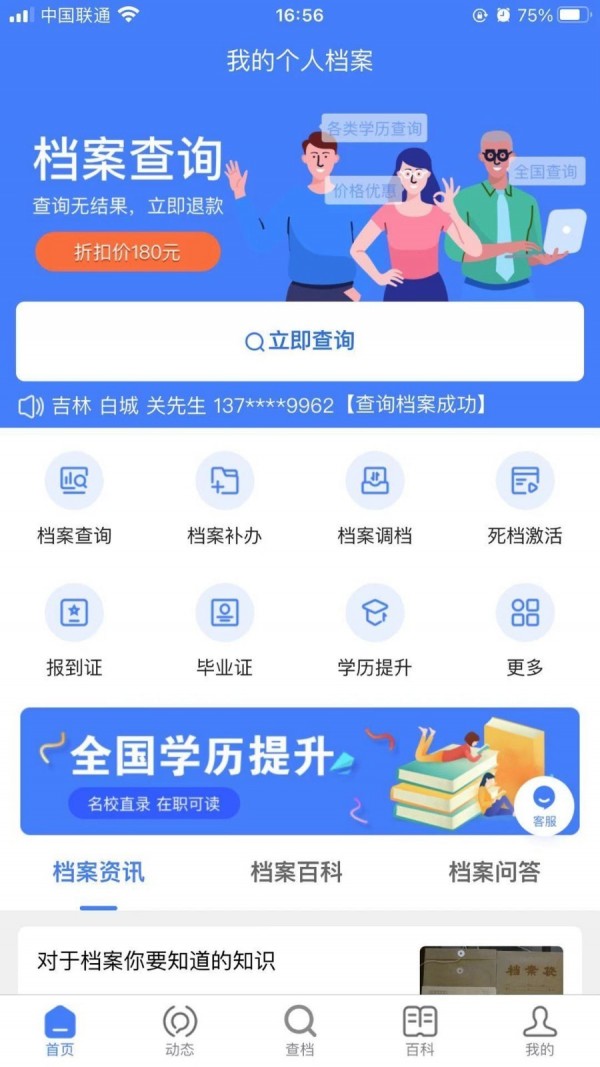Viewport: 600px width, 1067px height.
Task: Open 死档激活 service
Action: pos(524,497)
